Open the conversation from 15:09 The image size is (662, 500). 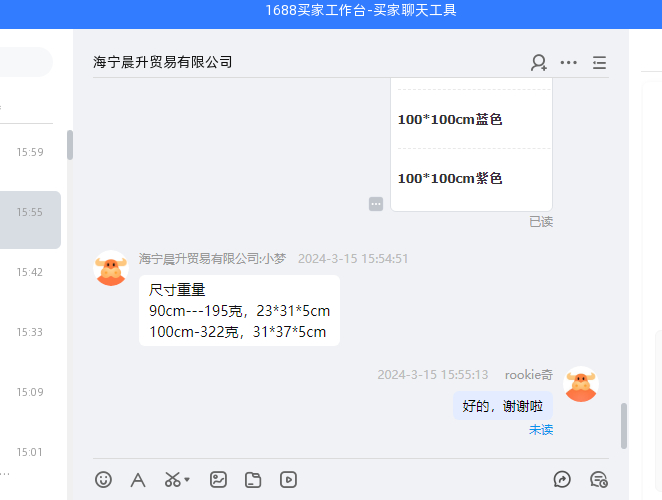coord(30,392)
